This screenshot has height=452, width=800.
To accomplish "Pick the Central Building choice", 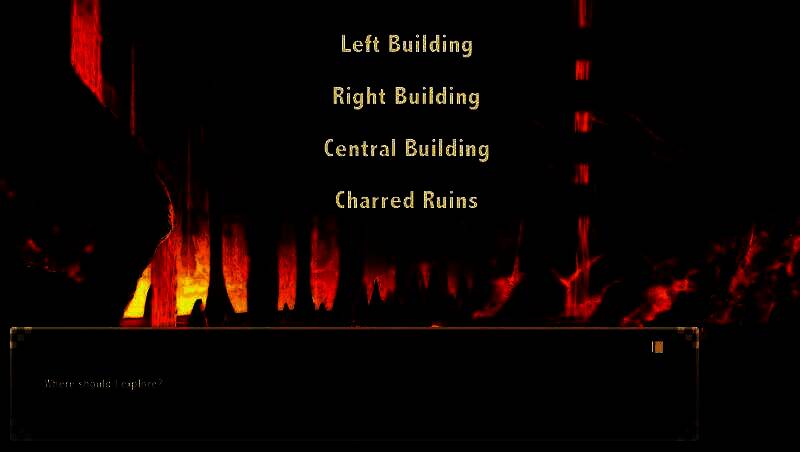I will pos(406,149).
